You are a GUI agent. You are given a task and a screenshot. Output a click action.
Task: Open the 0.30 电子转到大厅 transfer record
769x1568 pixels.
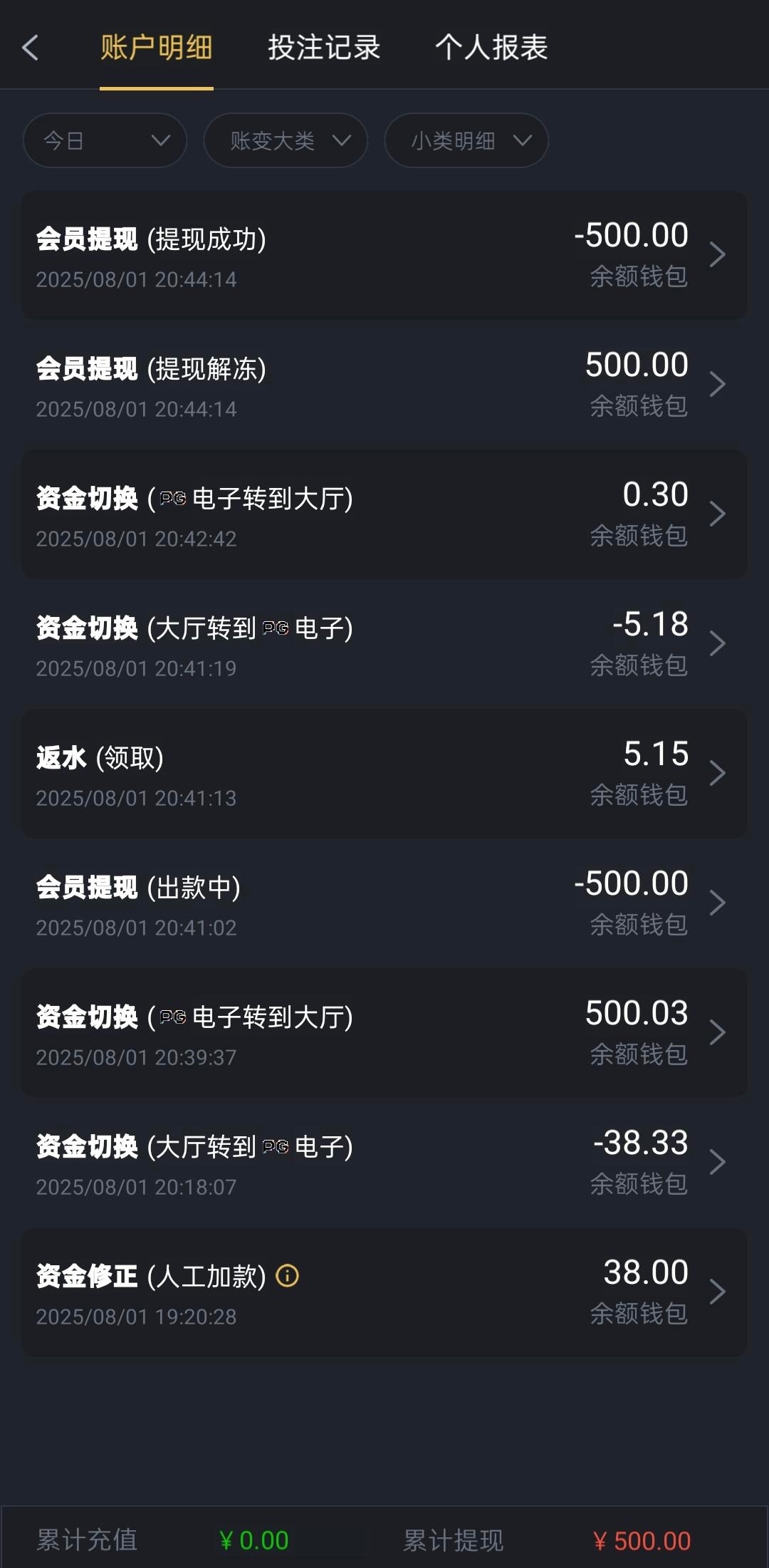click(x=384, y=514)
